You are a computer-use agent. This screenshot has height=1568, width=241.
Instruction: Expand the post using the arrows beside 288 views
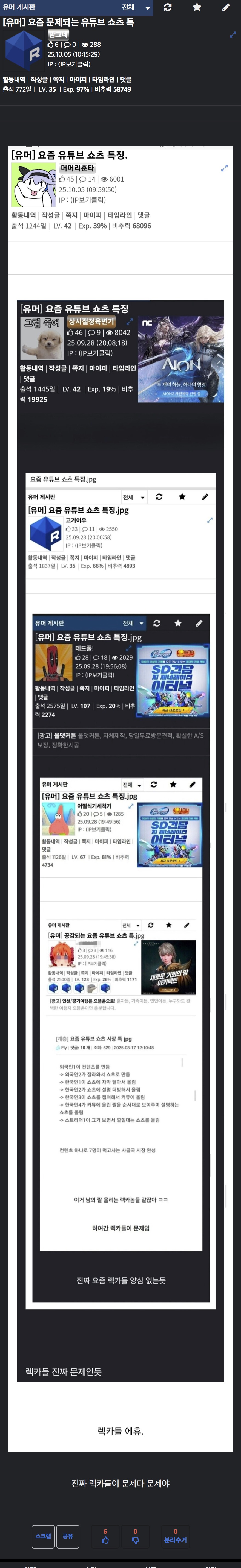pos(233,35)
